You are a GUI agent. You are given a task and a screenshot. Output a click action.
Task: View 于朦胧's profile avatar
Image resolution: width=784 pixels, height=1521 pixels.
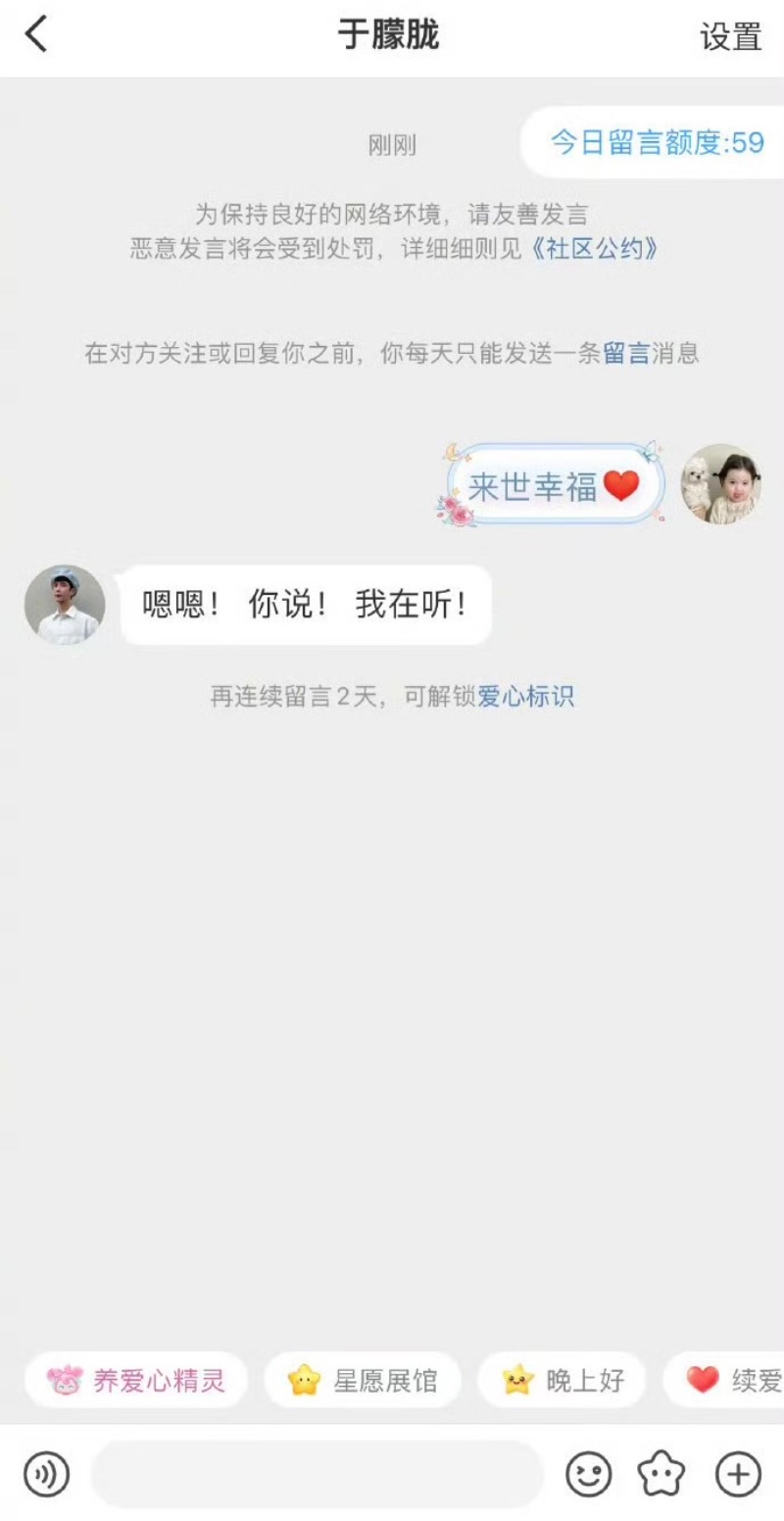pyautogui.click(x=65, y=605)
